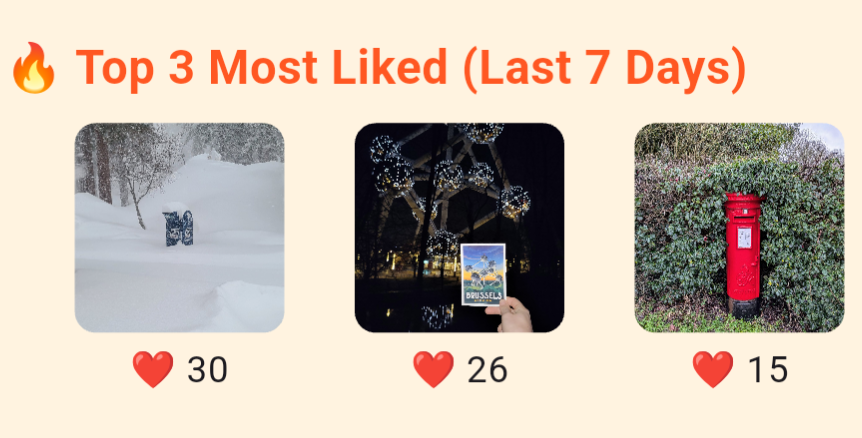Open the snowy mailbox photo with 30 likes
The height and width of the screenshot is (438, 862).
pyautogui.click(x=179, y=227)
